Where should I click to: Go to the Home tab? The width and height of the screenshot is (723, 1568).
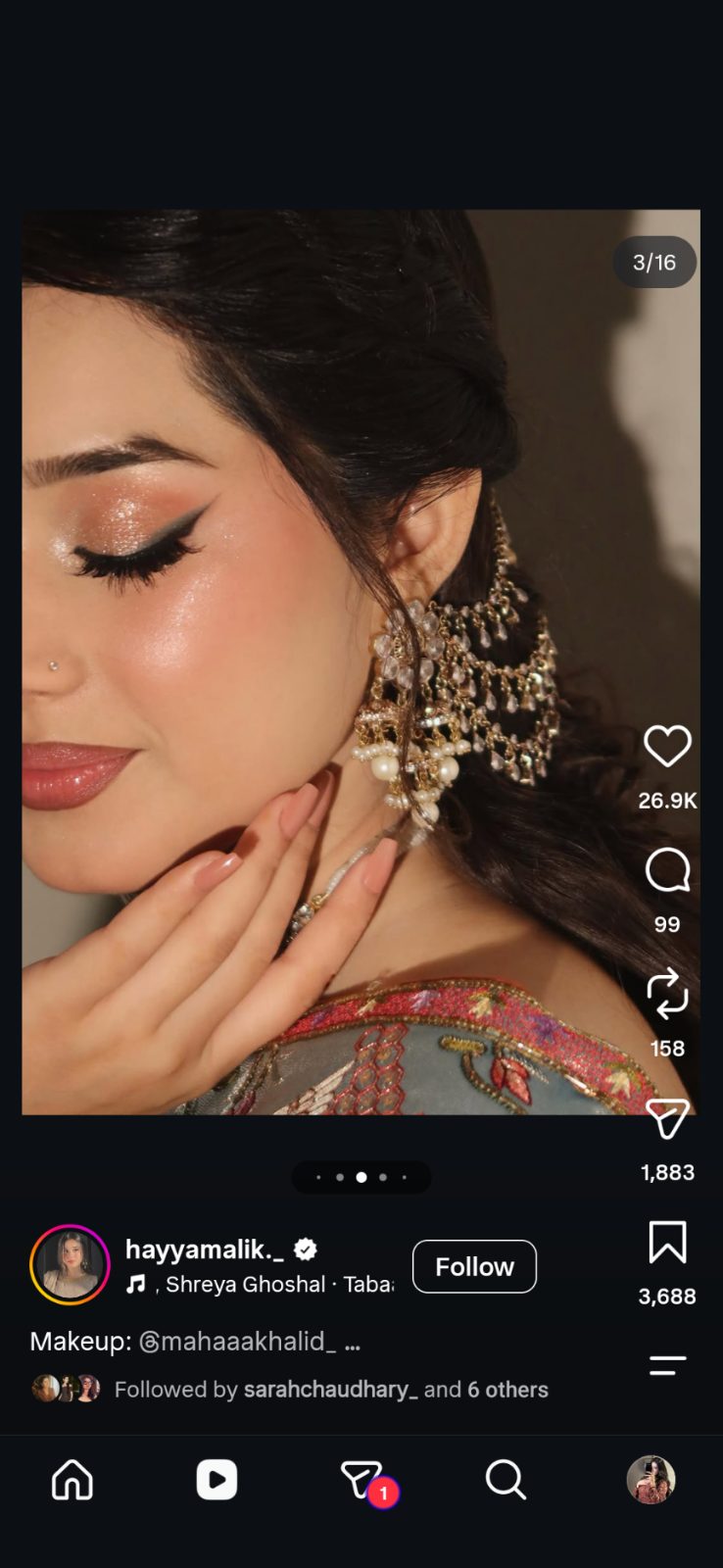(72, 1480)
